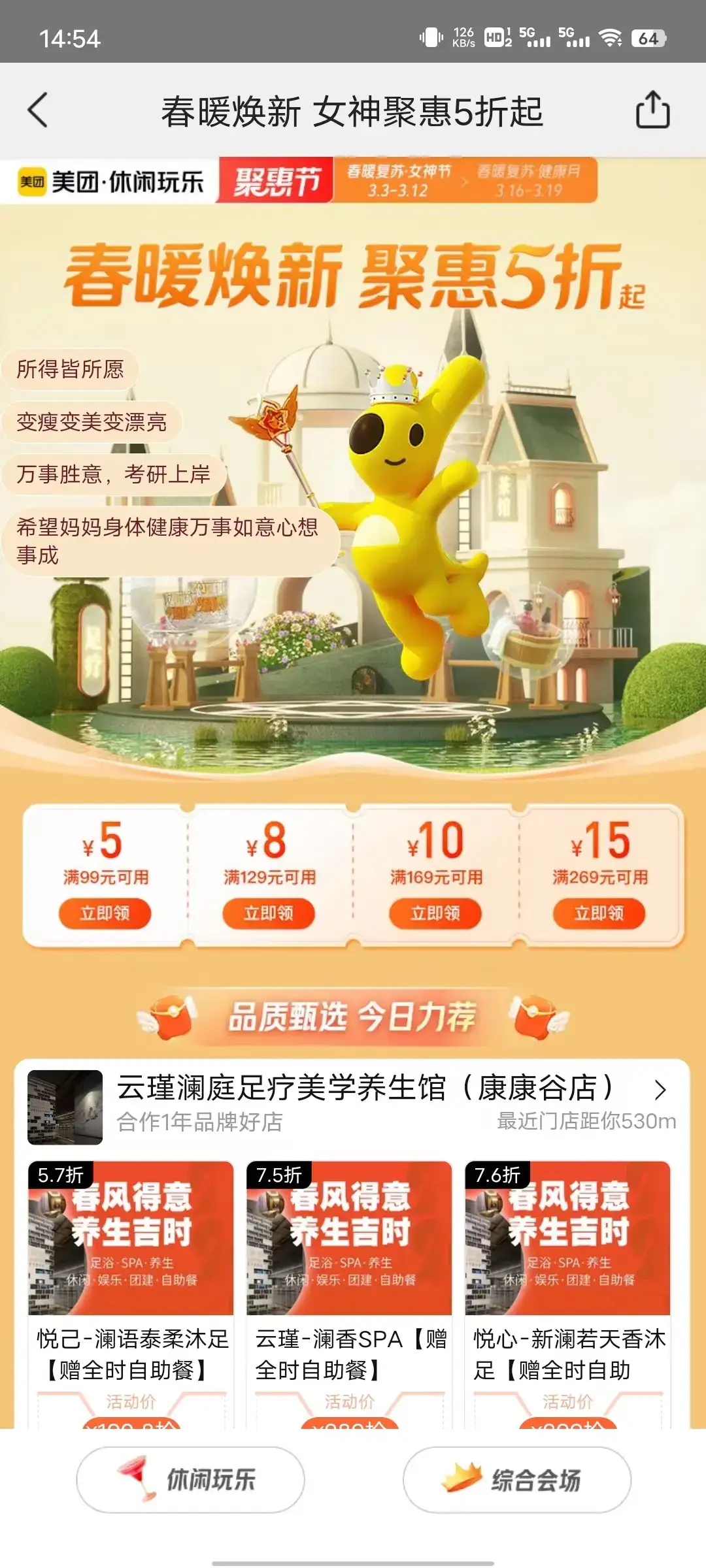Go back using the top-left arrow
The image size is (706, 1568).
coord(39,110)
